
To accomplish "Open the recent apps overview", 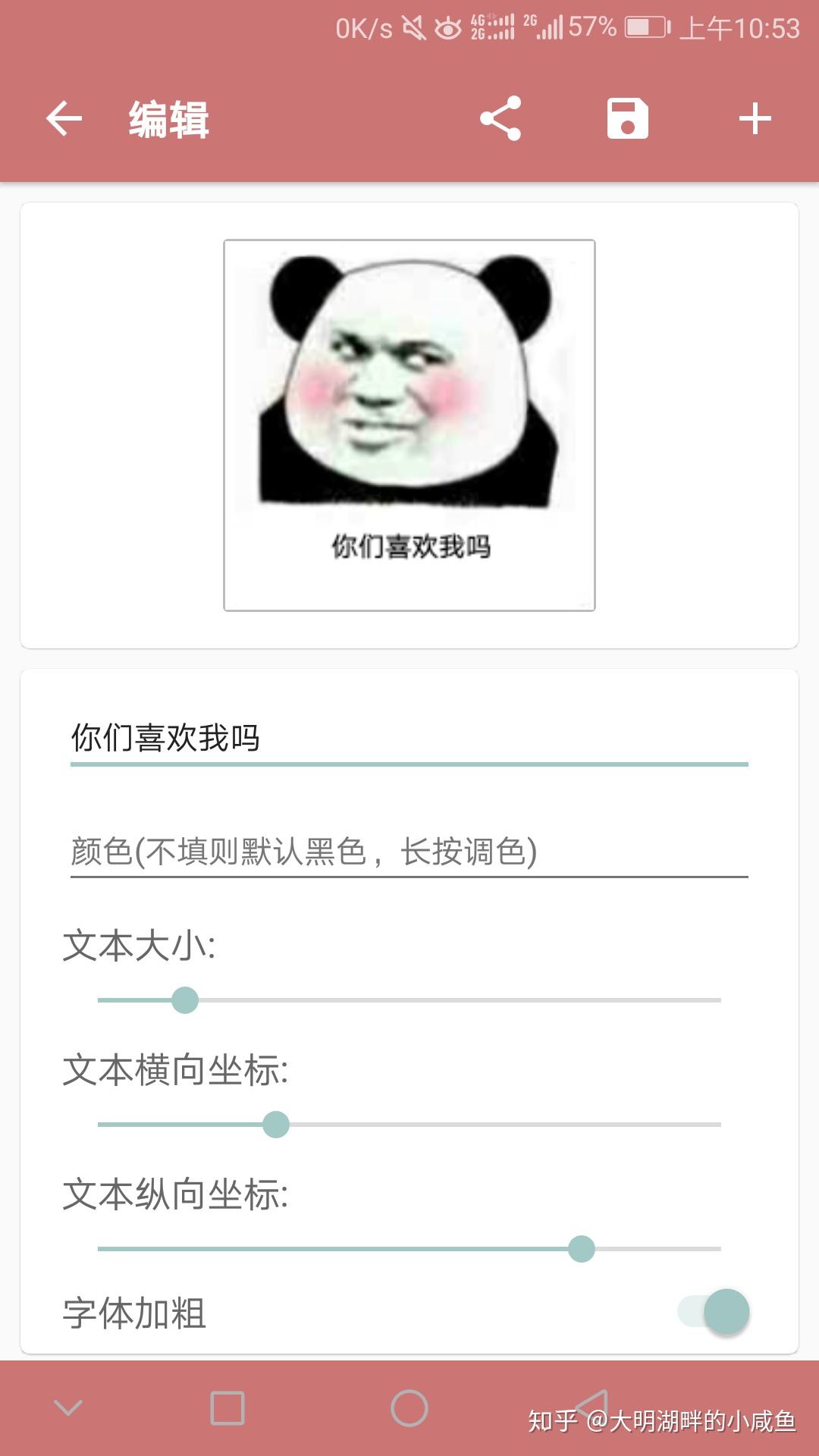I will [x=227, y=1409].
